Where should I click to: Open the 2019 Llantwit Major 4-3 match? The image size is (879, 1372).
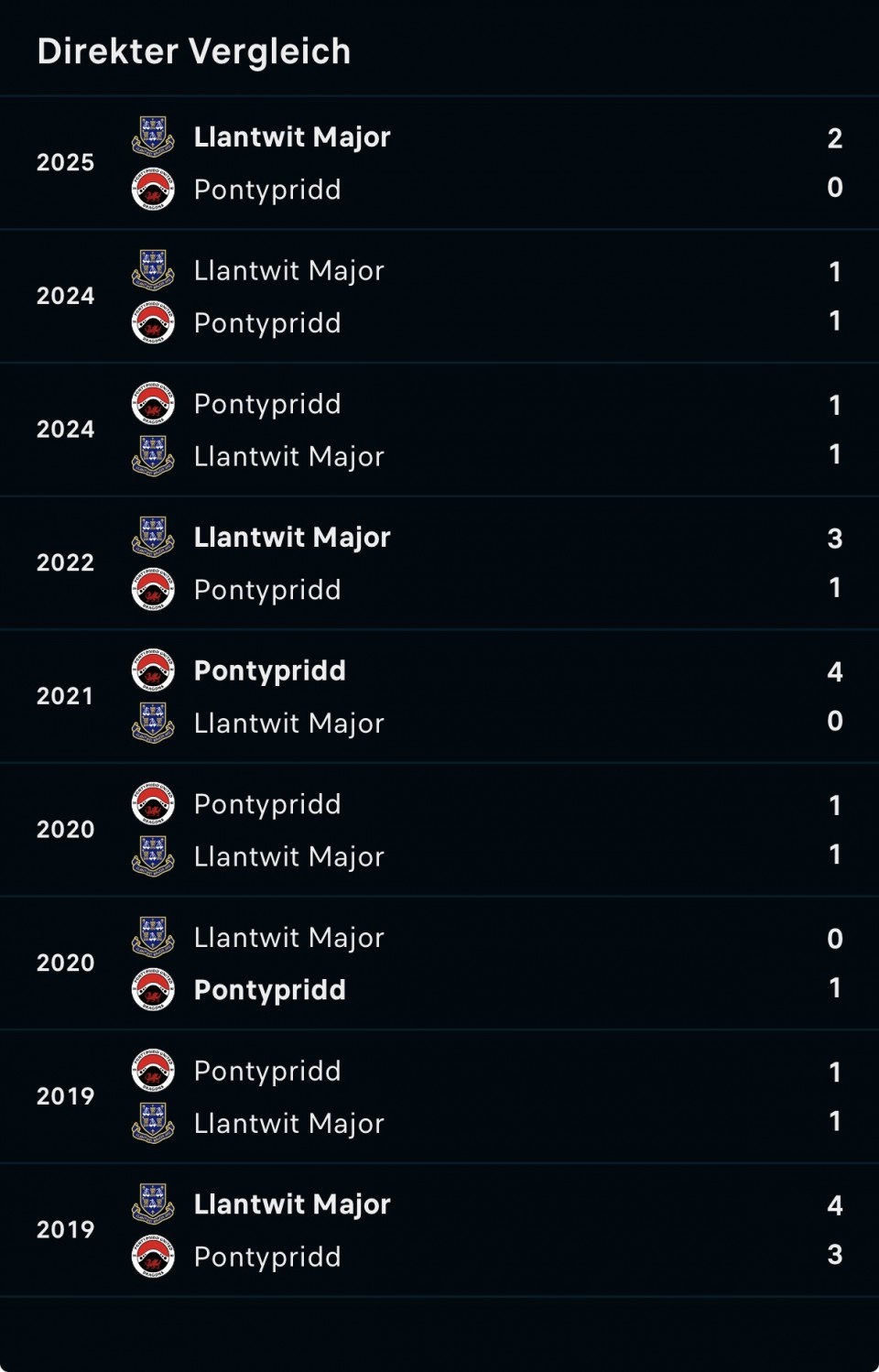(439, 1230)
